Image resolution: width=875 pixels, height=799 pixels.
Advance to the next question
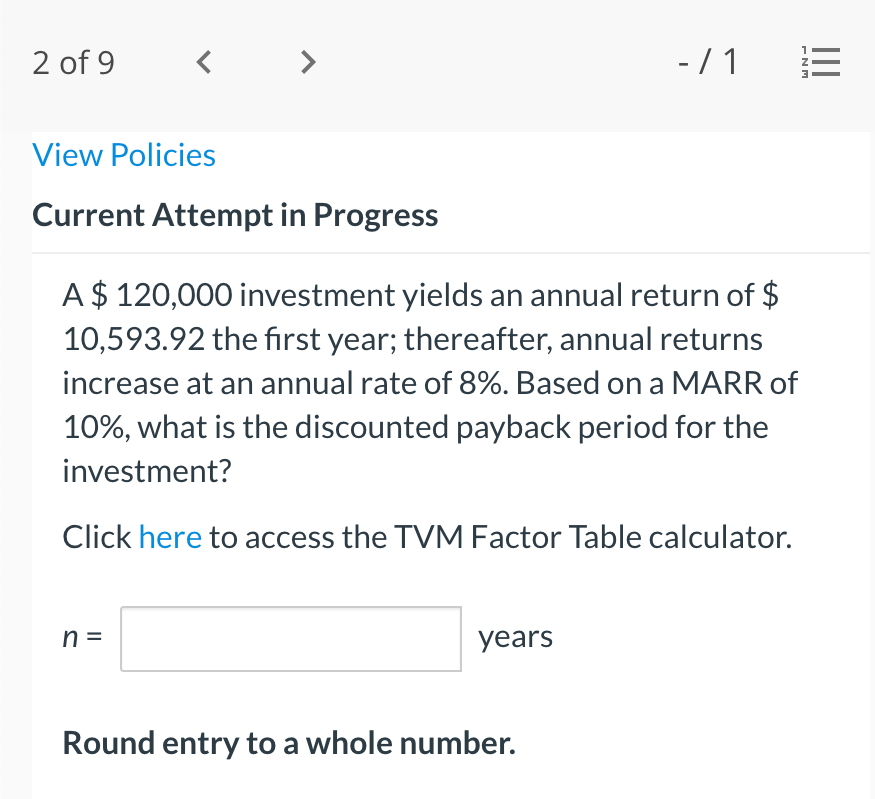[309, 64]
